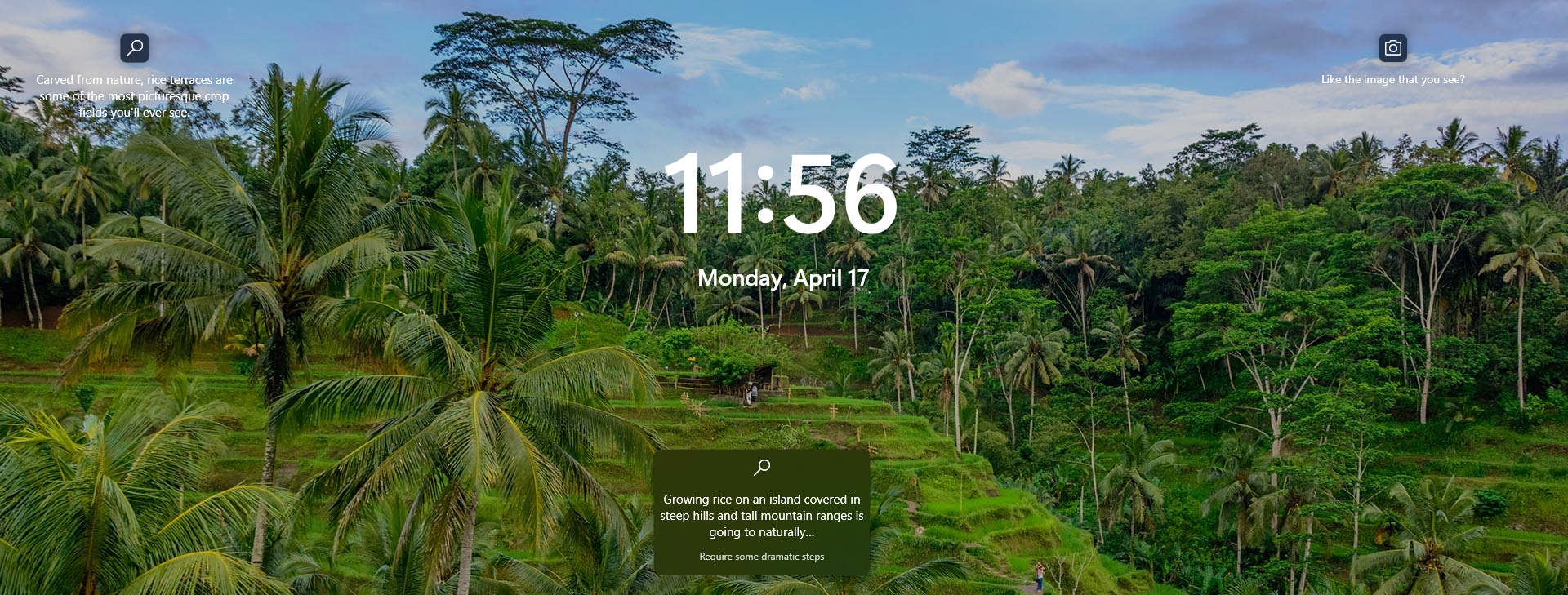
Task: Open the 'Growing rice on an island' card
Action: 761,512
